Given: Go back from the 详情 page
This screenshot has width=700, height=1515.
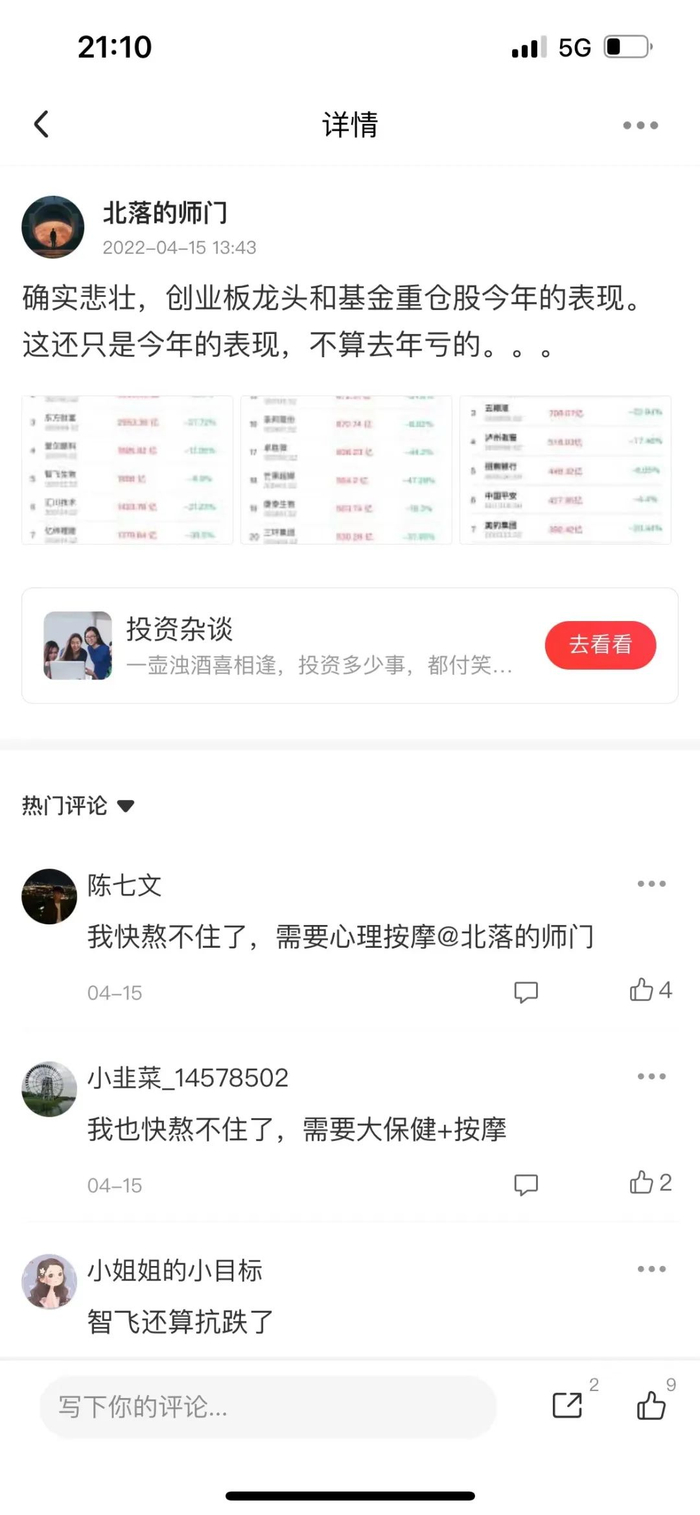Looking at the screenshot, I should click(x=41, y=125).
